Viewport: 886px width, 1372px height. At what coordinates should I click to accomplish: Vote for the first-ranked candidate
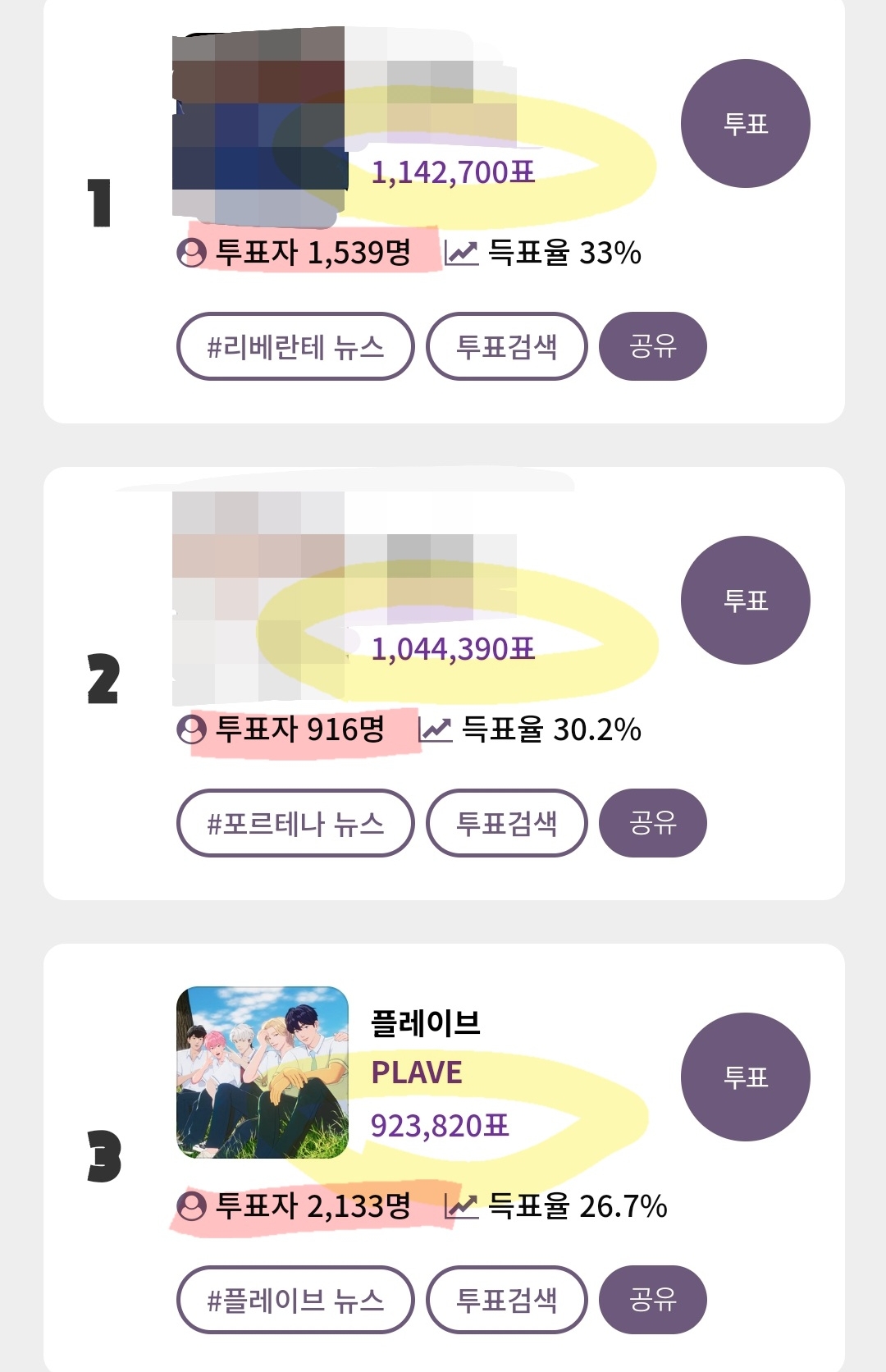click(x=745, y=124)
